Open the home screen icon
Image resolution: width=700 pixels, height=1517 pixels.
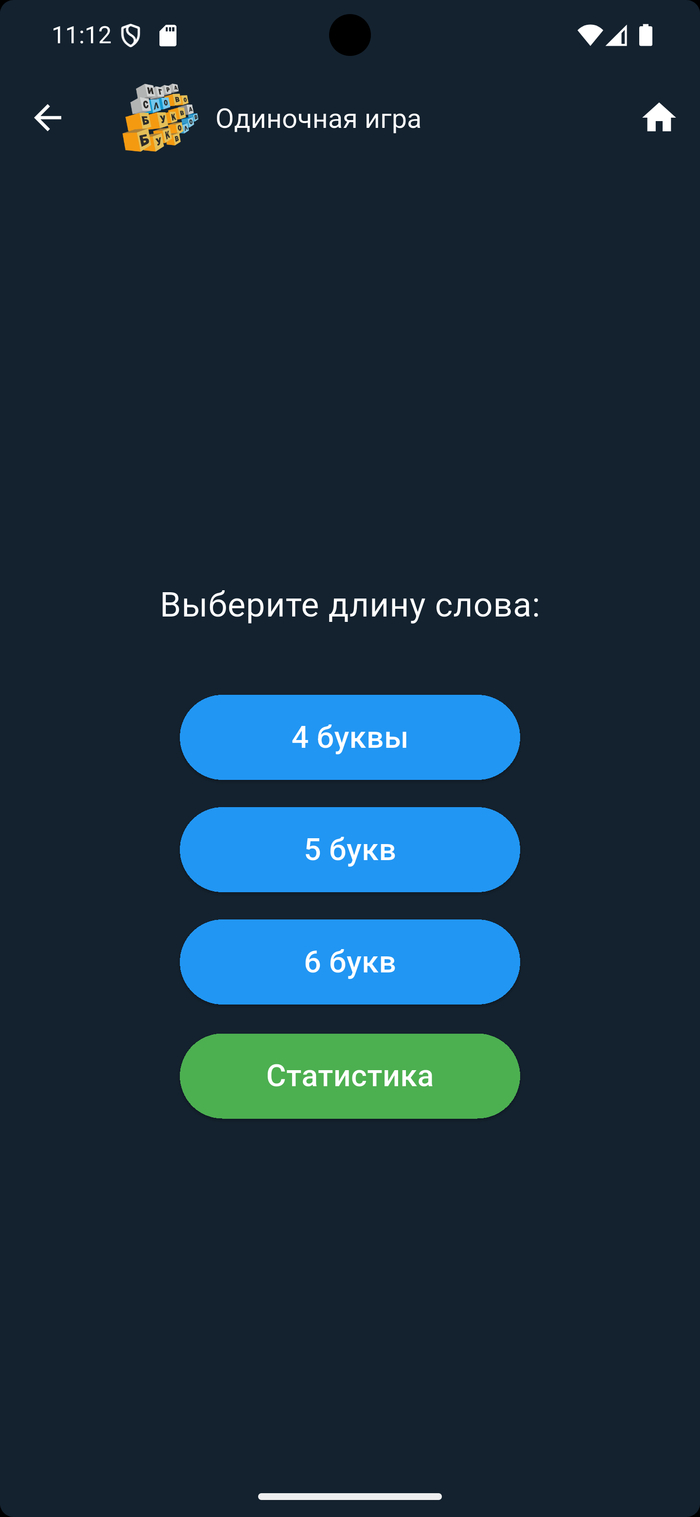point(658,118)
